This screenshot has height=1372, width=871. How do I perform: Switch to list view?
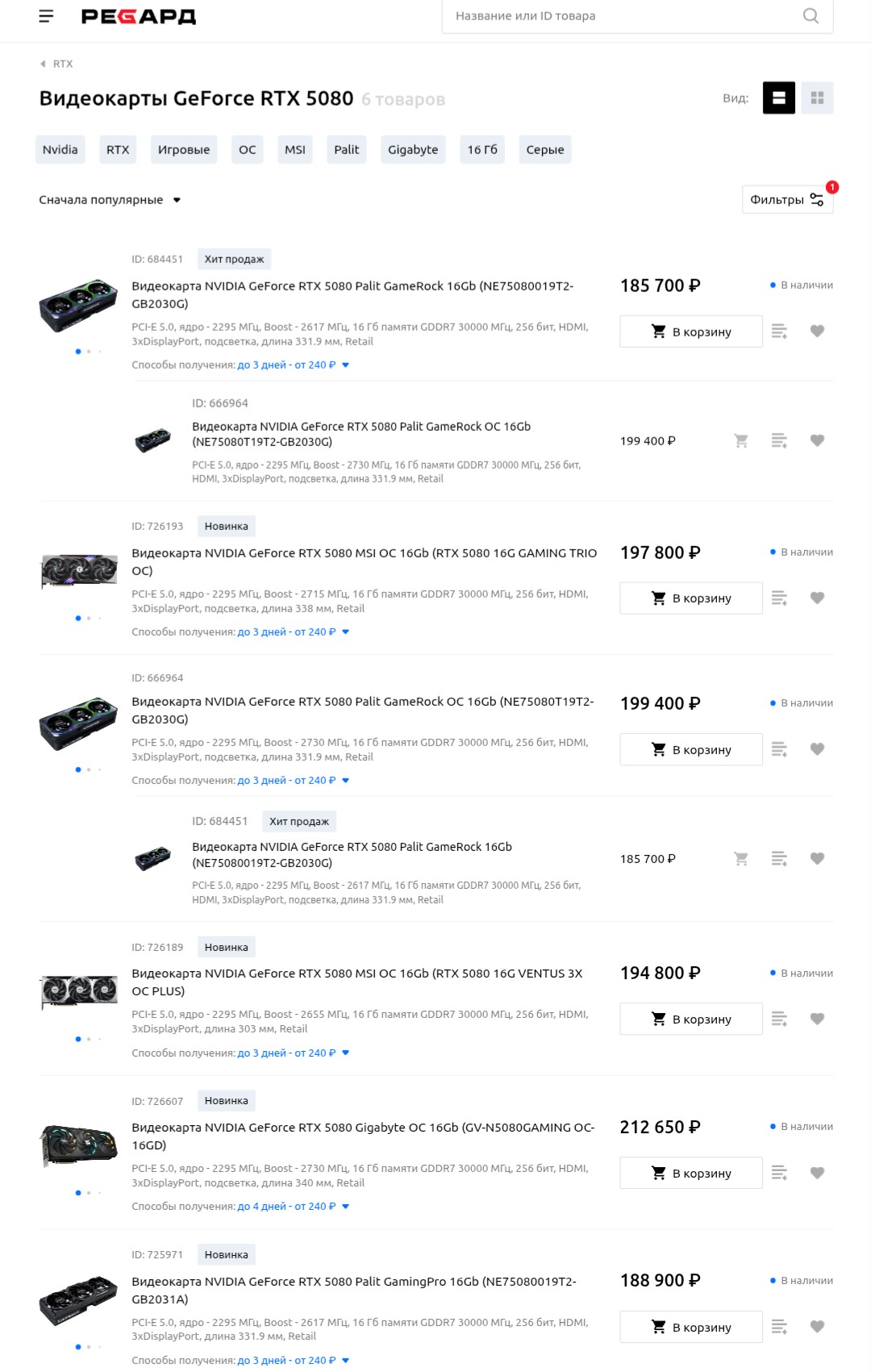(778, 98)
